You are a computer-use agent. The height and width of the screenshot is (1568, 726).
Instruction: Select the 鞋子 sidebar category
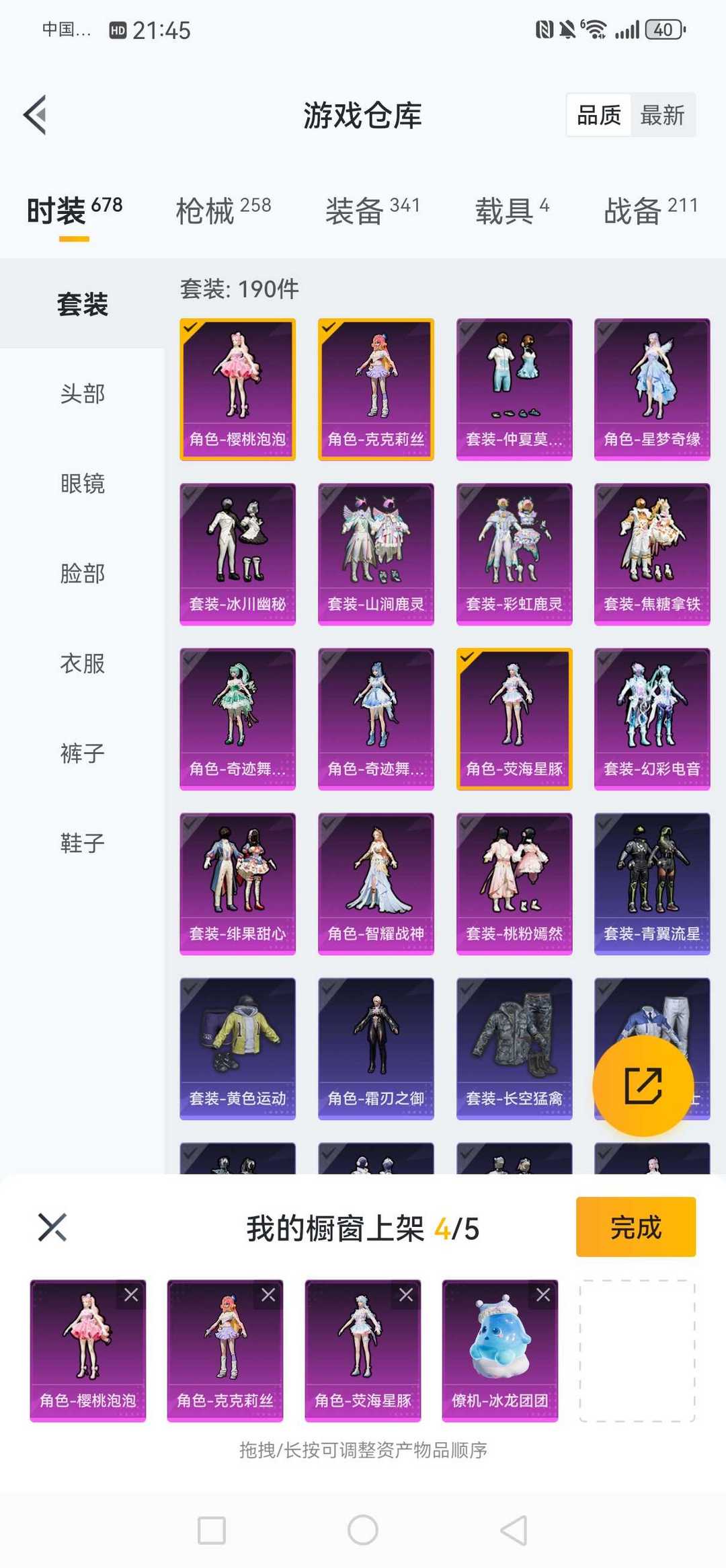[x=81, y=843]
